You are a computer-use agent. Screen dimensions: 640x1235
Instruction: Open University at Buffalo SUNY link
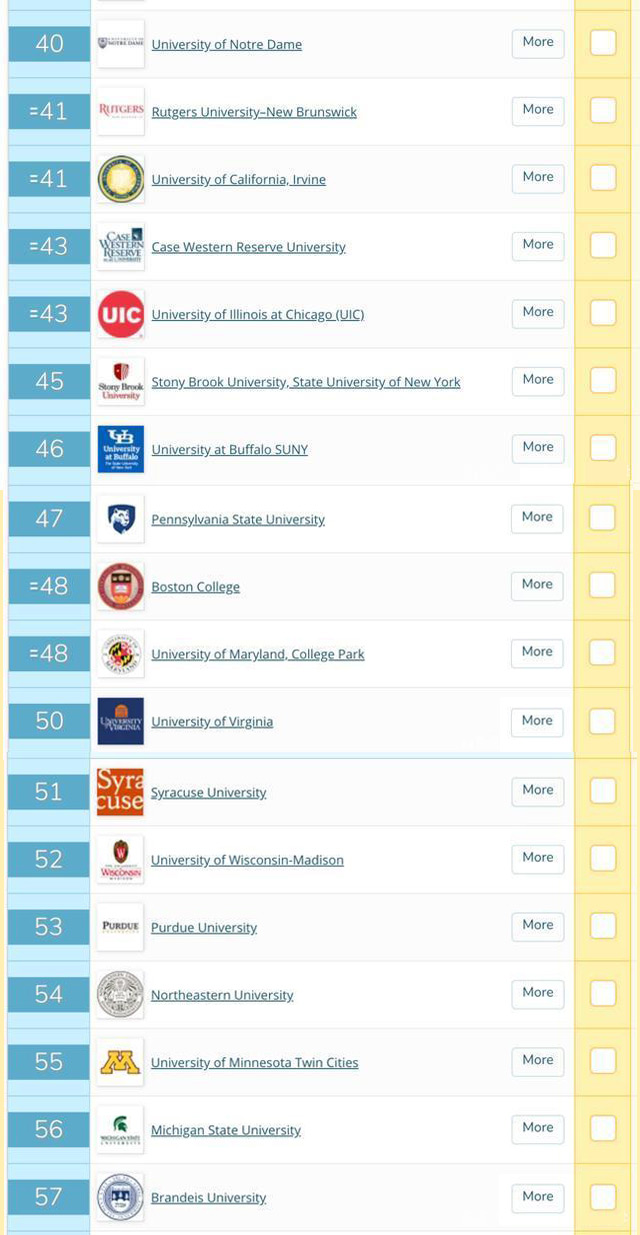pyautogui.click(x=229, y=450)
